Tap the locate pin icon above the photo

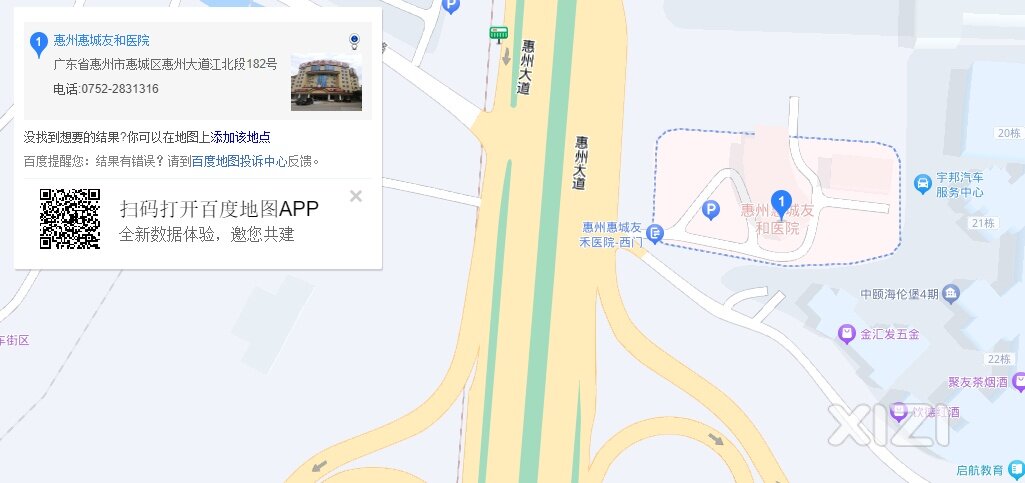pyautogui.click(x=354, y=41)
